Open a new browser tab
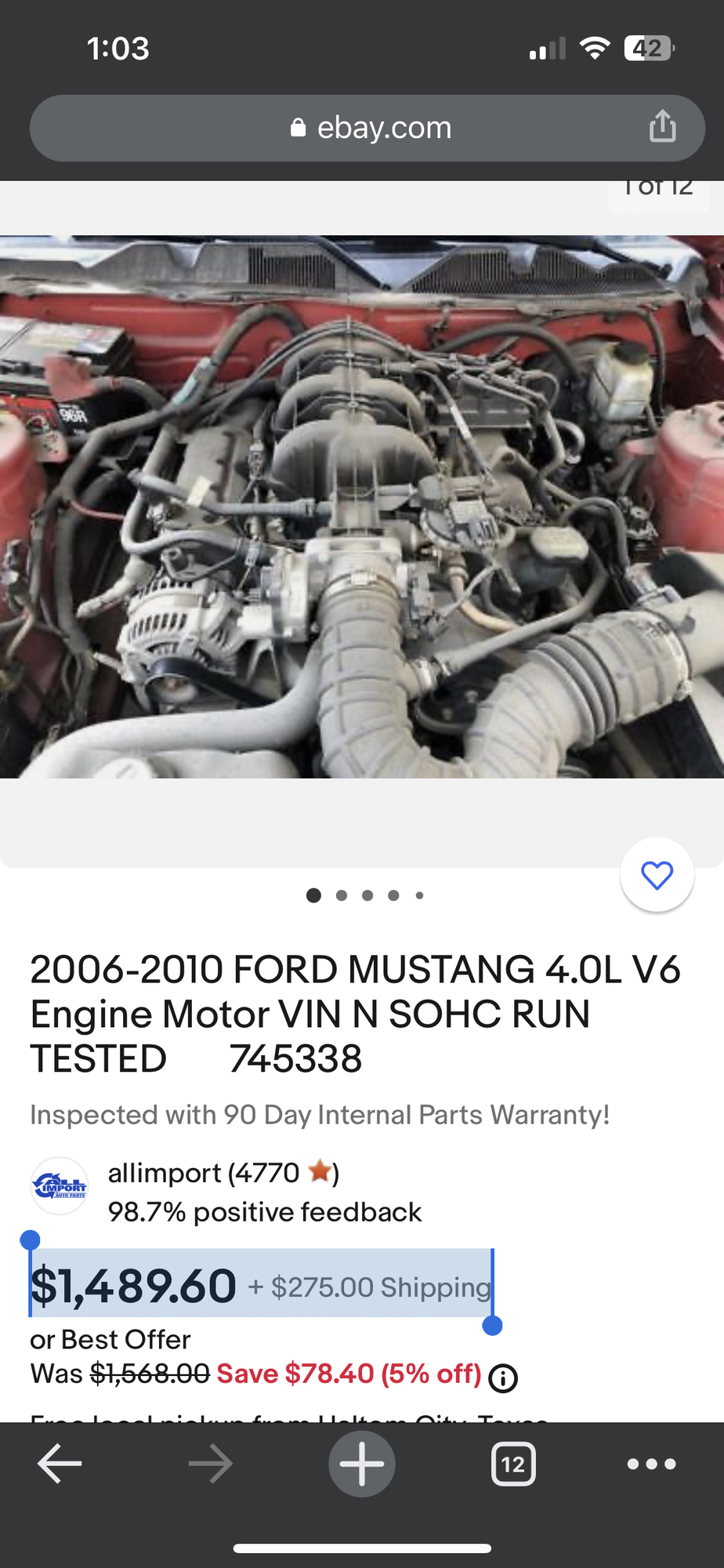The width and height of the screenshot is (724, 1568). (x=361, y=1464)
